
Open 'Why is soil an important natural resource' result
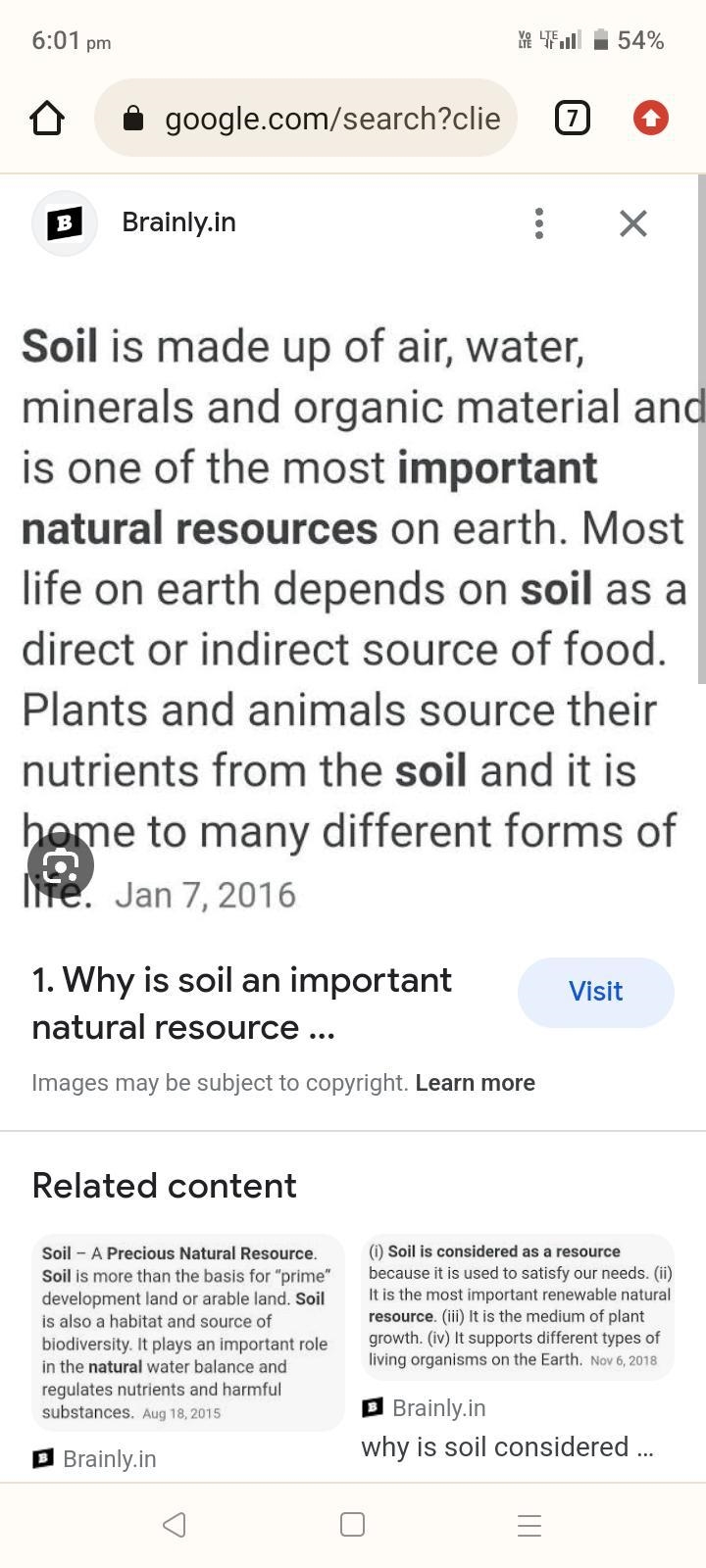point(242,1004)
